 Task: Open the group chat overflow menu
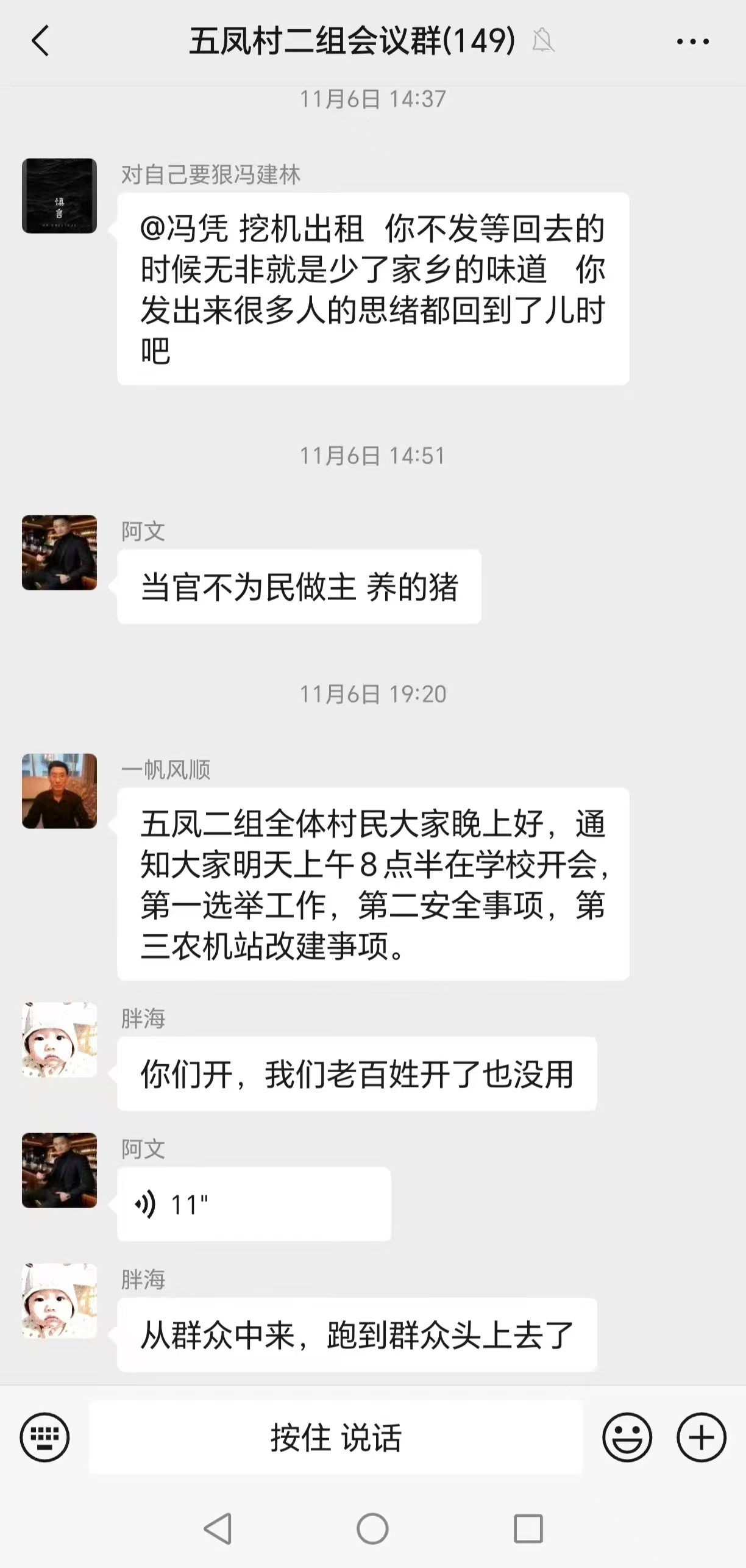point(692,41)
